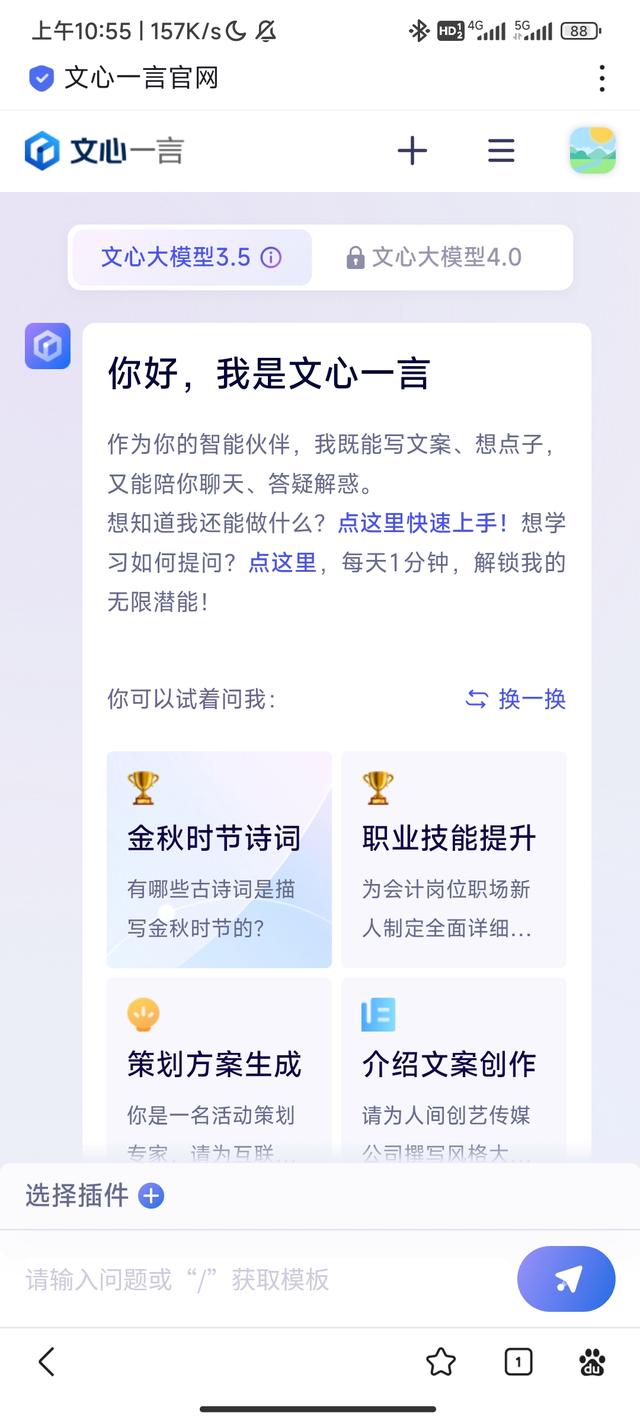Bookmark this page with the star icon
This screenshot has height=1422, width=640.
coord(441,1361)
